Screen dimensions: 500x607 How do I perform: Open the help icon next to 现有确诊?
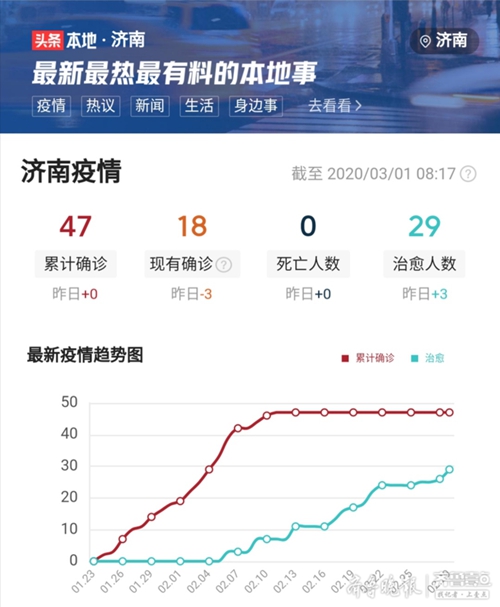pos(223,264)
